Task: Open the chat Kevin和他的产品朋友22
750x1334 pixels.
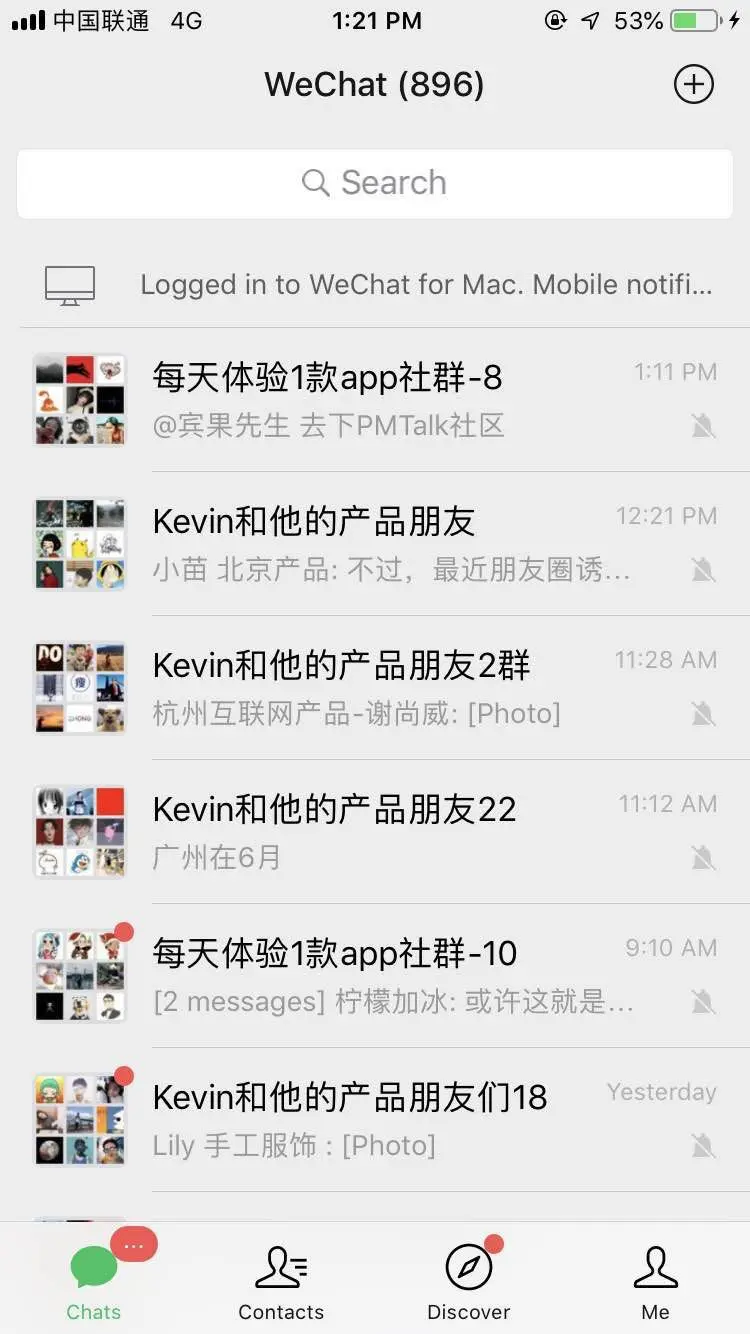Action: (x=400, y=831)
